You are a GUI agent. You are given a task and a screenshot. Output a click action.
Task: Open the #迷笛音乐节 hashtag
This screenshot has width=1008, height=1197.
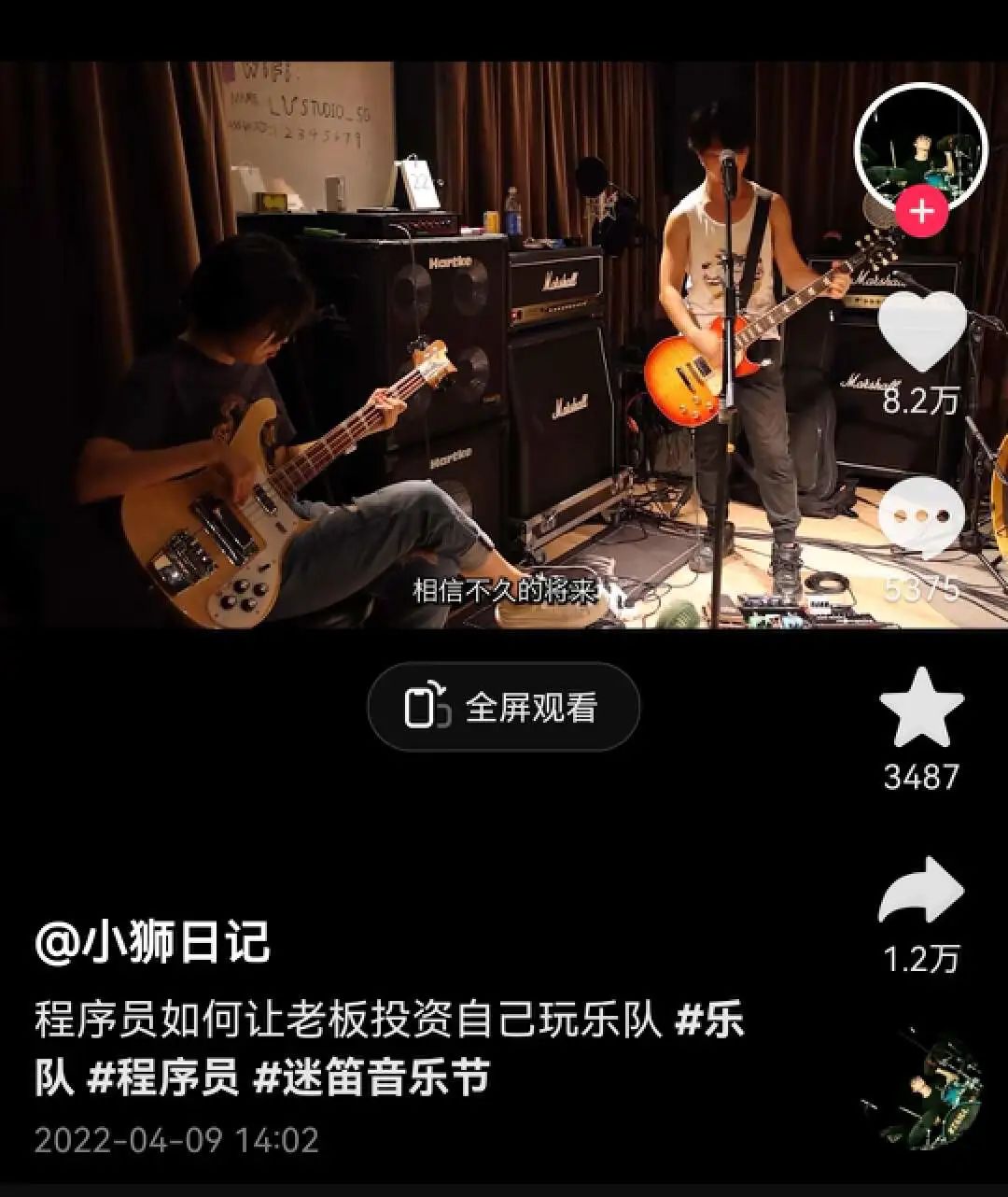coord(372,1078)
